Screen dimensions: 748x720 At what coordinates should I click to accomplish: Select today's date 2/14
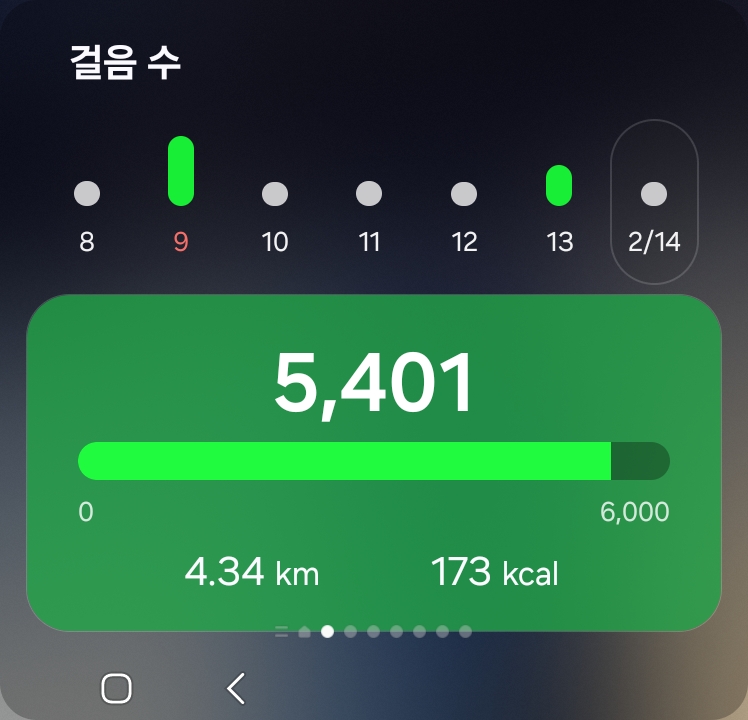(x=654, y=203)
